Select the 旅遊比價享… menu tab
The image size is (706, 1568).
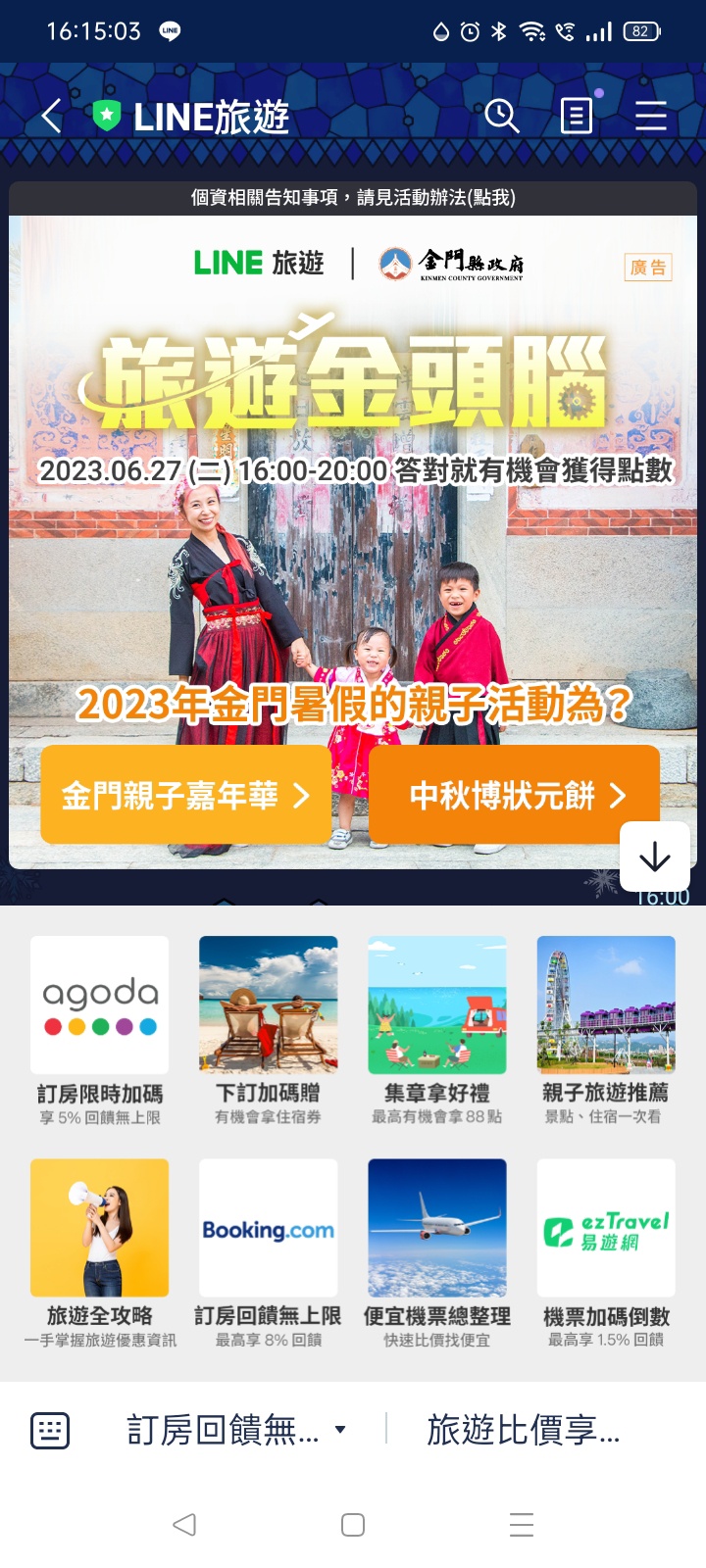point(525,1431)
